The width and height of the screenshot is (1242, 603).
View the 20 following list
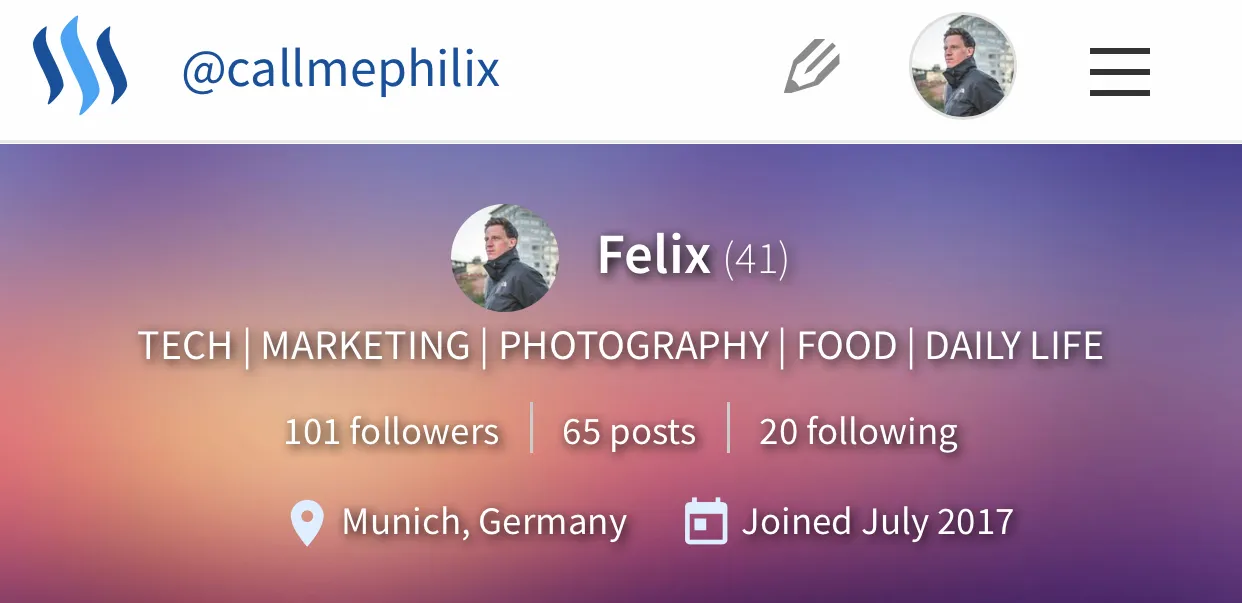coord(858,432)
